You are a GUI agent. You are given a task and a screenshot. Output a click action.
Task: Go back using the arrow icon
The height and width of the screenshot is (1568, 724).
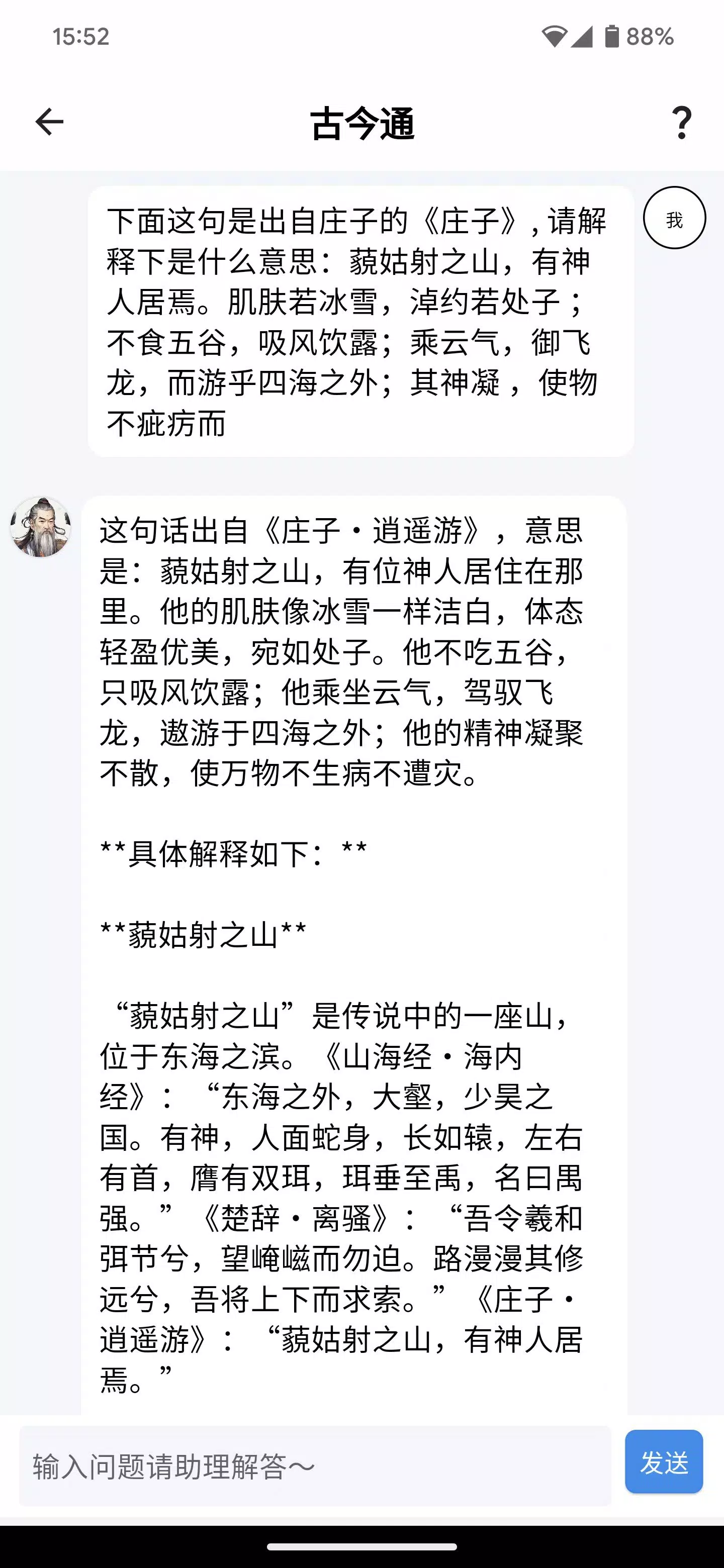[x=49, y=122]
